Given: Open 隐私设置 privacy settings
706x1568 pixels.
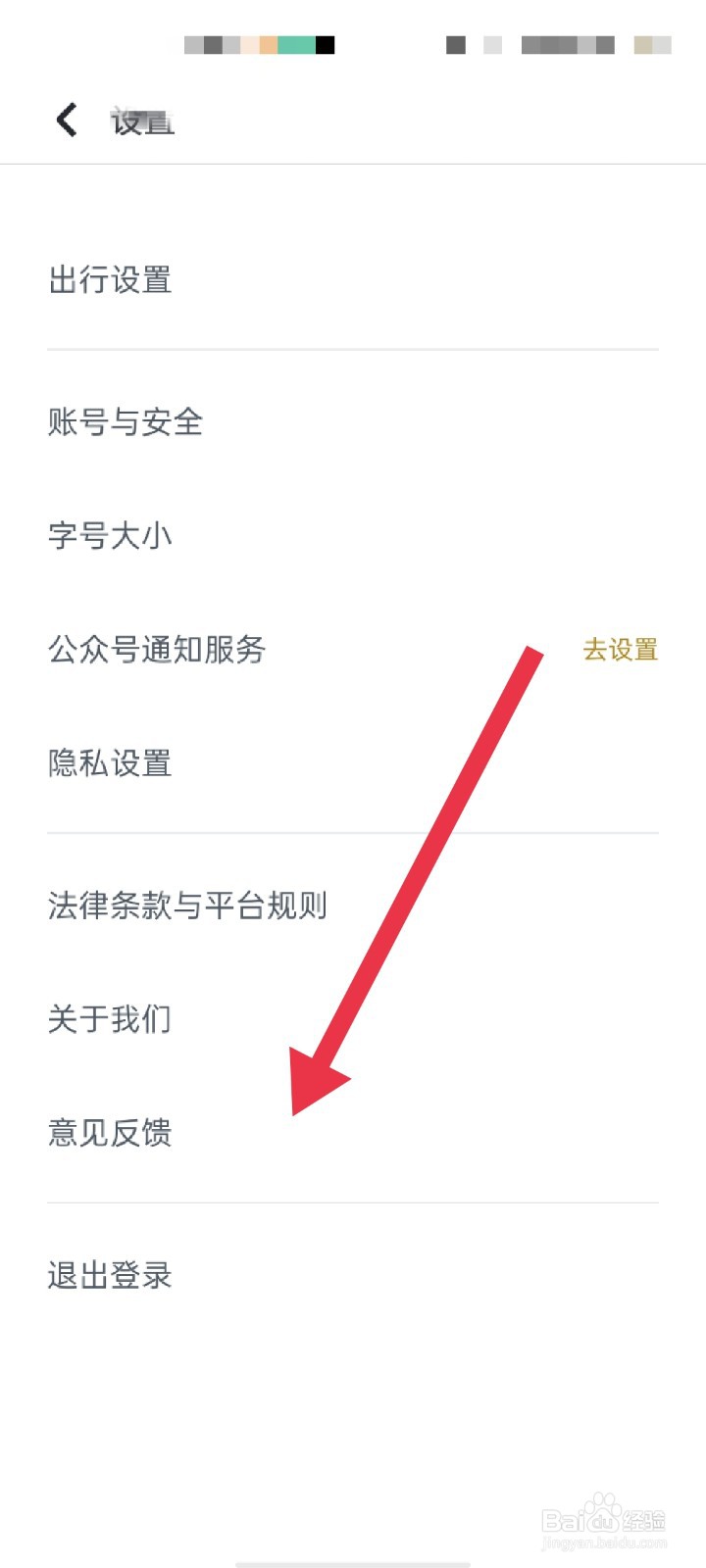Looking at the screenshot, I should (110, 762).
